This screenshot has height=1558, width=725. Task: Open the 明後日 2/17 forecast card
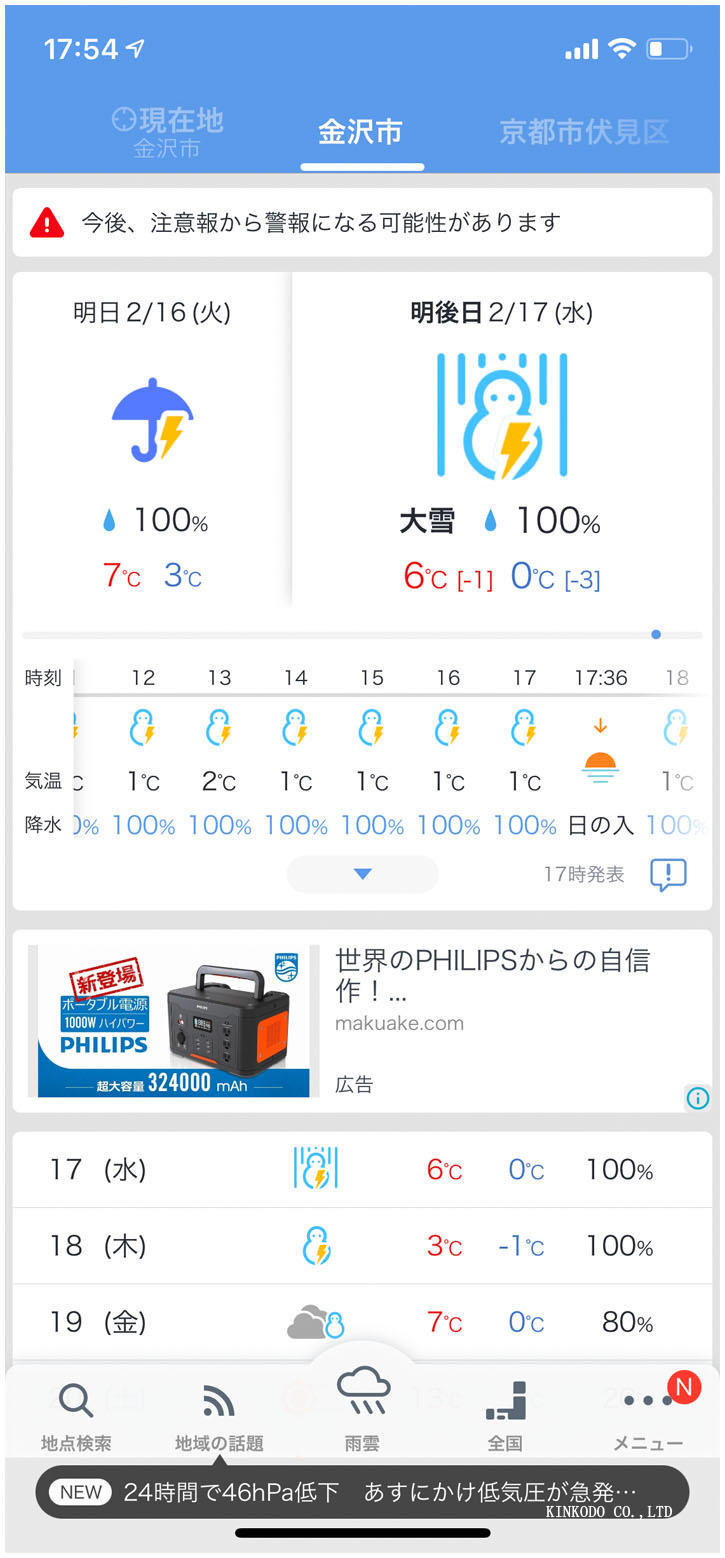(501, 440)
